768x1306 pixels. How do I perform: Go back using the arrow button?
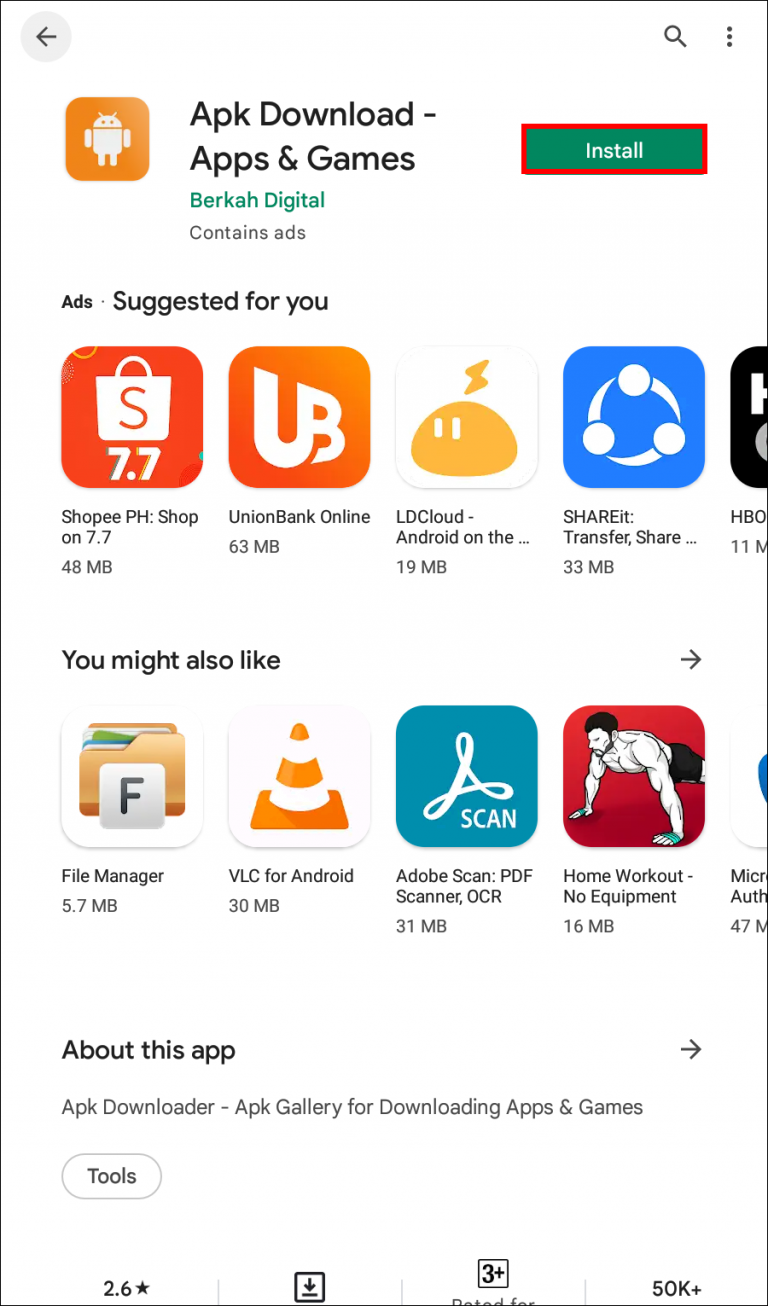click(46, 38)
